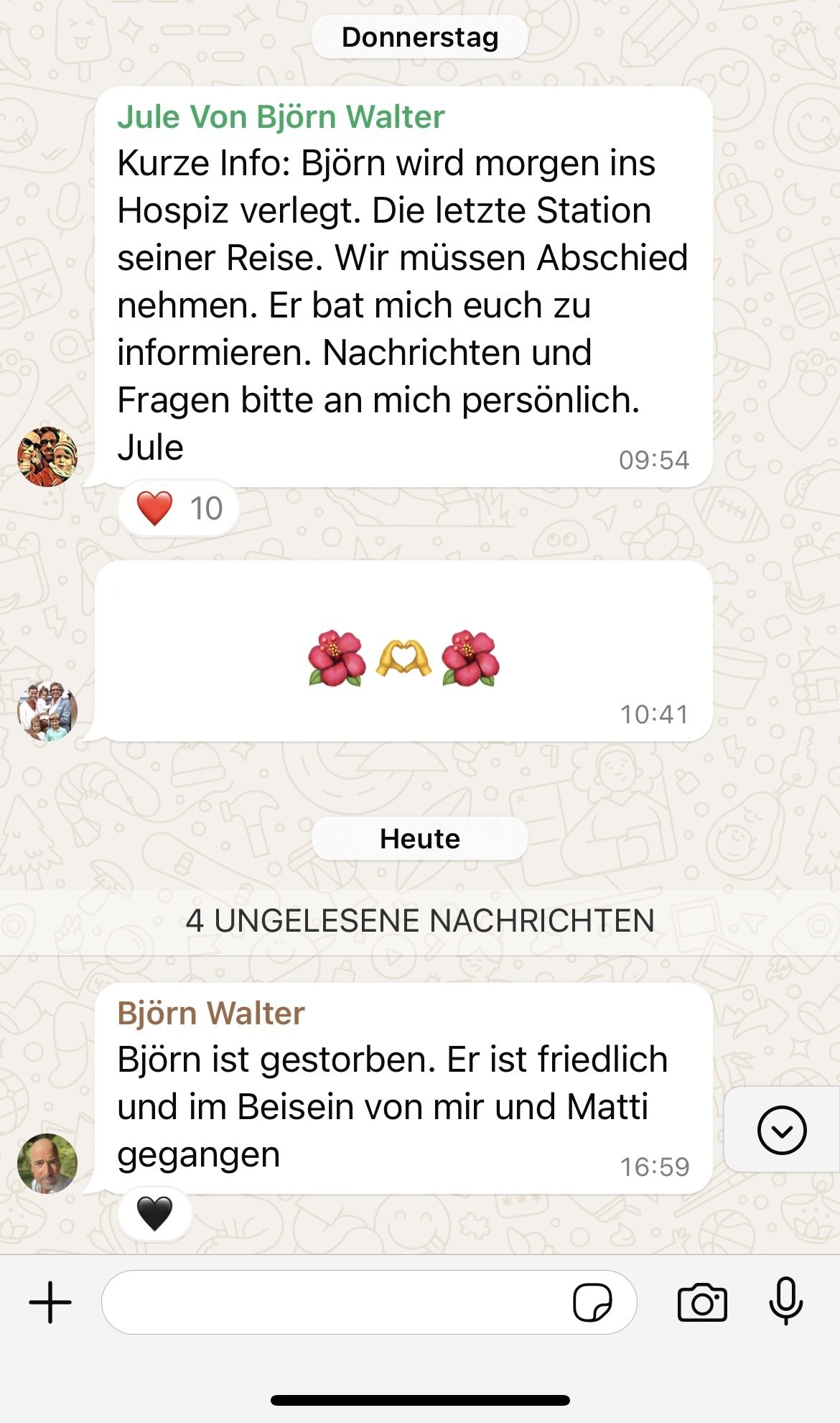The image size is (840, 1423).
Task: Open the profile picture beside the 16:59 message
Action: tap(47, 1163)
